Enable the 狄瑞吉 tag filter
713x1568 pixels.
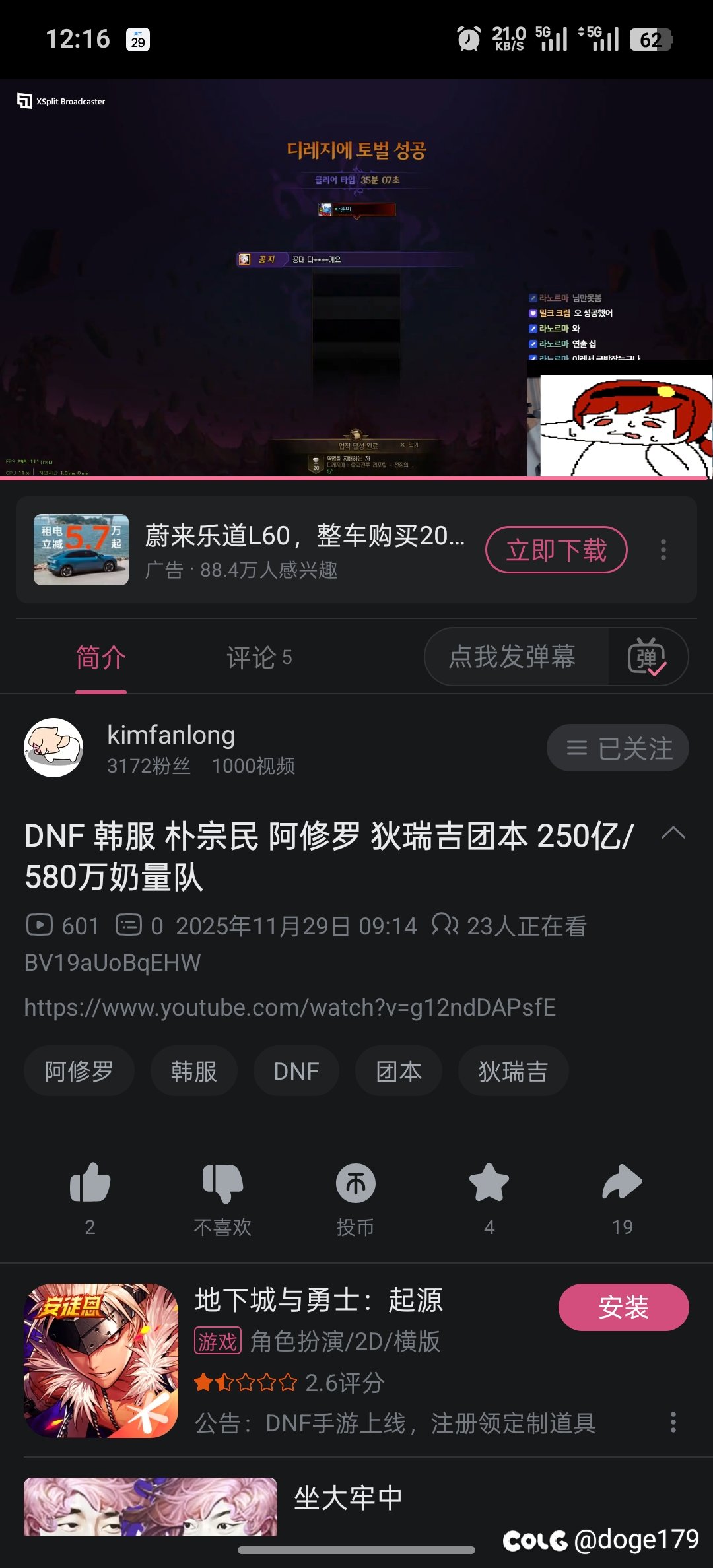point(514,1071)
